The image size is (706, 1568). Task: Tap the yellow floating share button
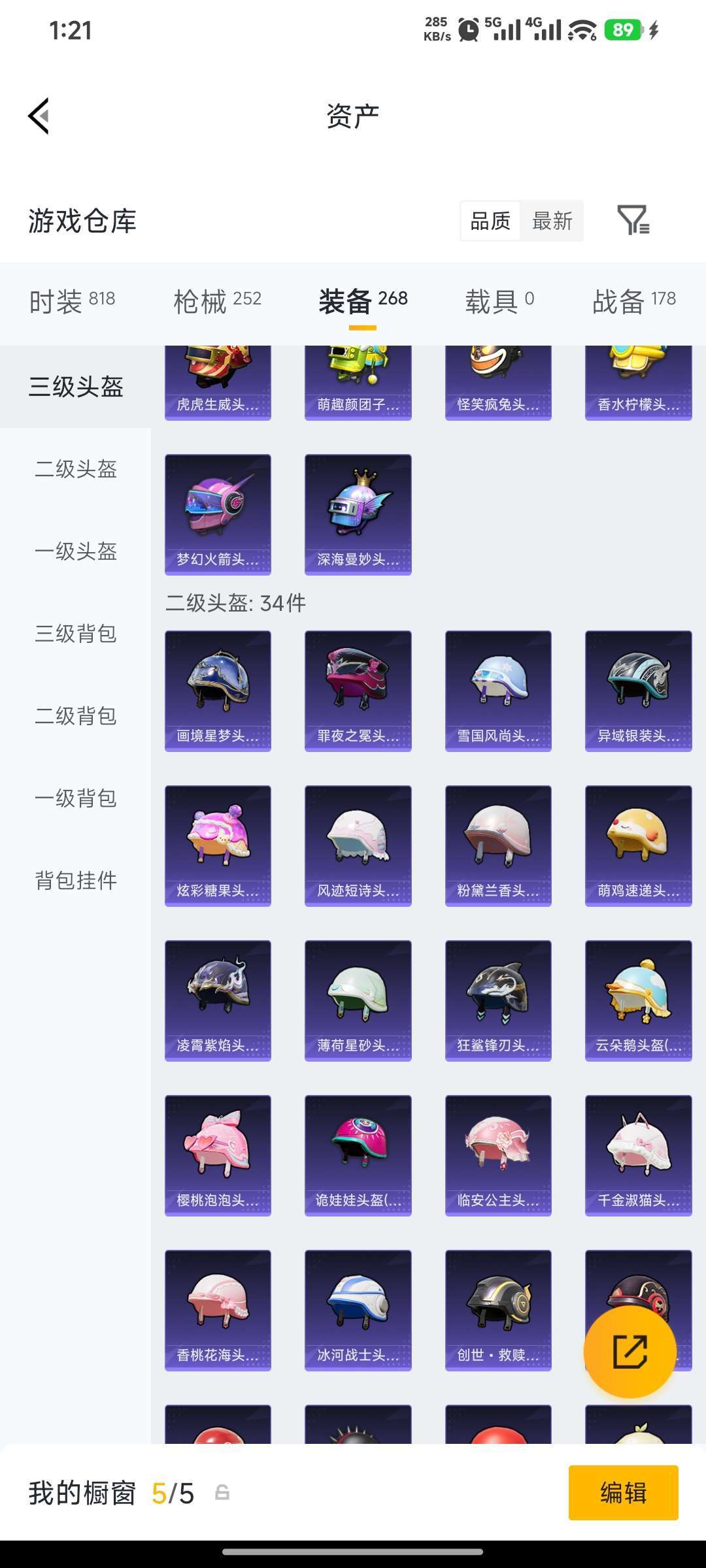click(x=630, y=1352)
